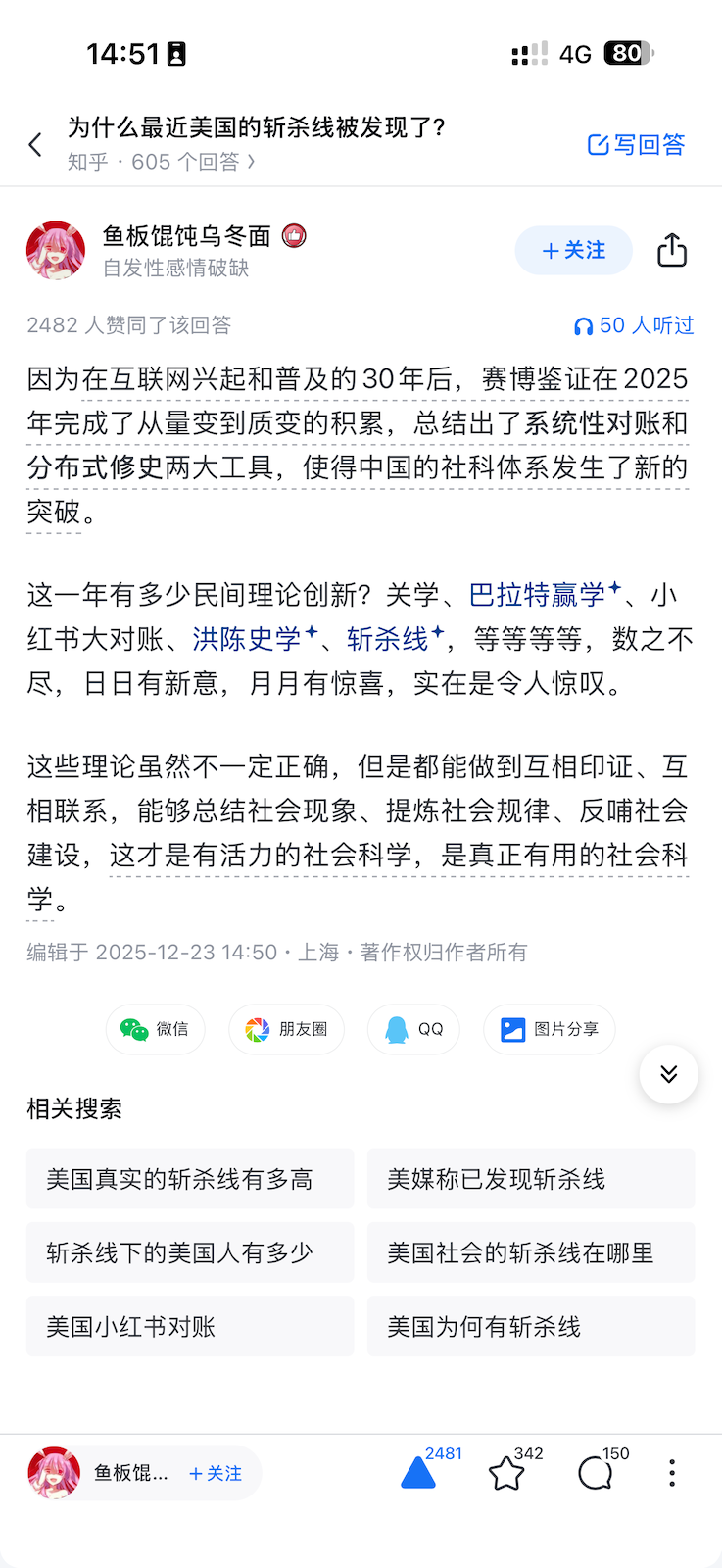This screenshot has width=722, height=1568.
Task: Upvote the answer with the blue triangle
Action: click(x=418, y=1473)
